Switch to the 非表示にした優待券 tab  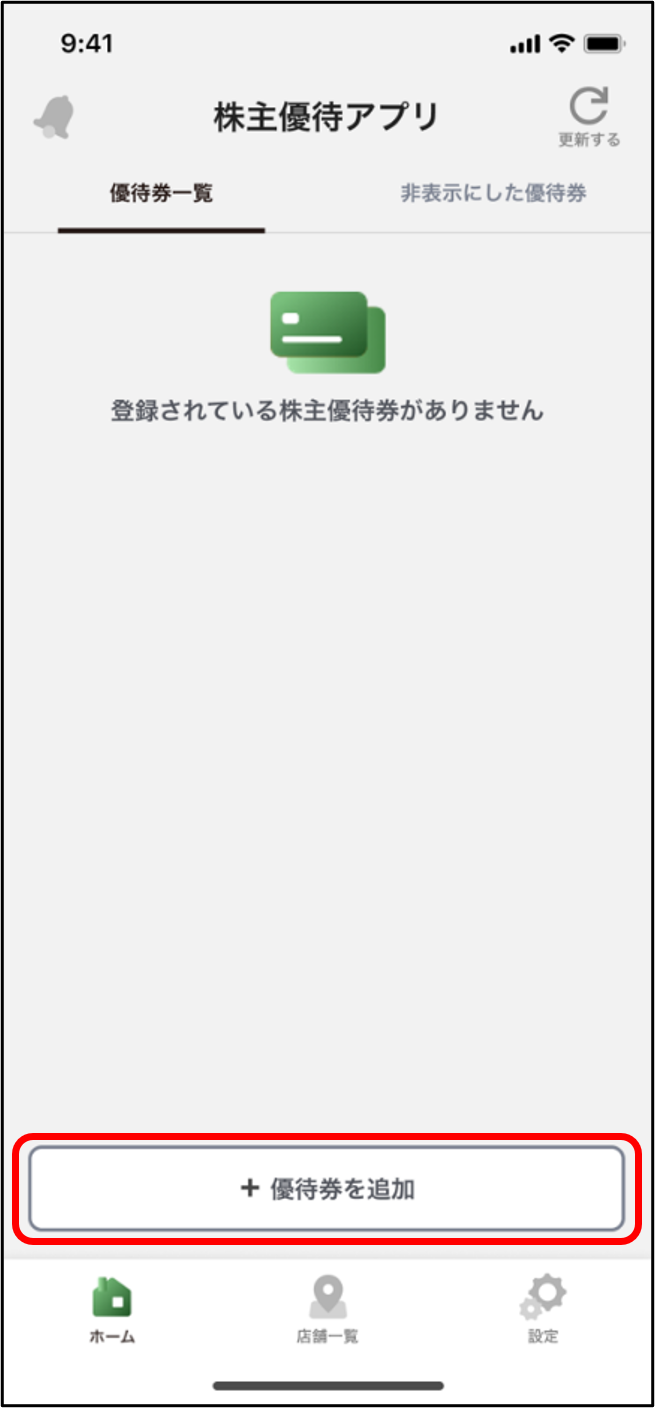pos(493,194)
